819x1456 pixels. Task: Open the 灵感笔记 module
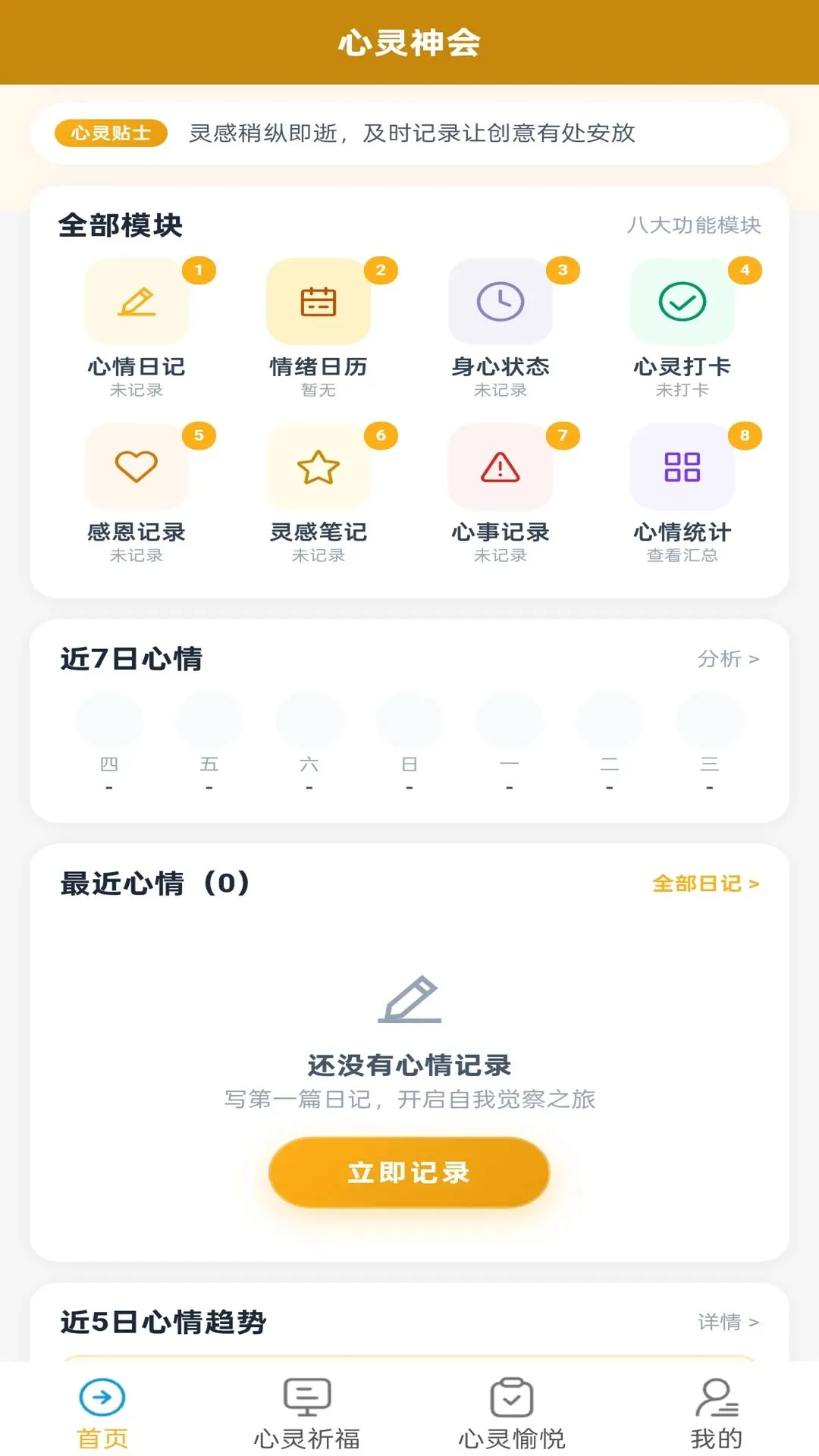318,493
